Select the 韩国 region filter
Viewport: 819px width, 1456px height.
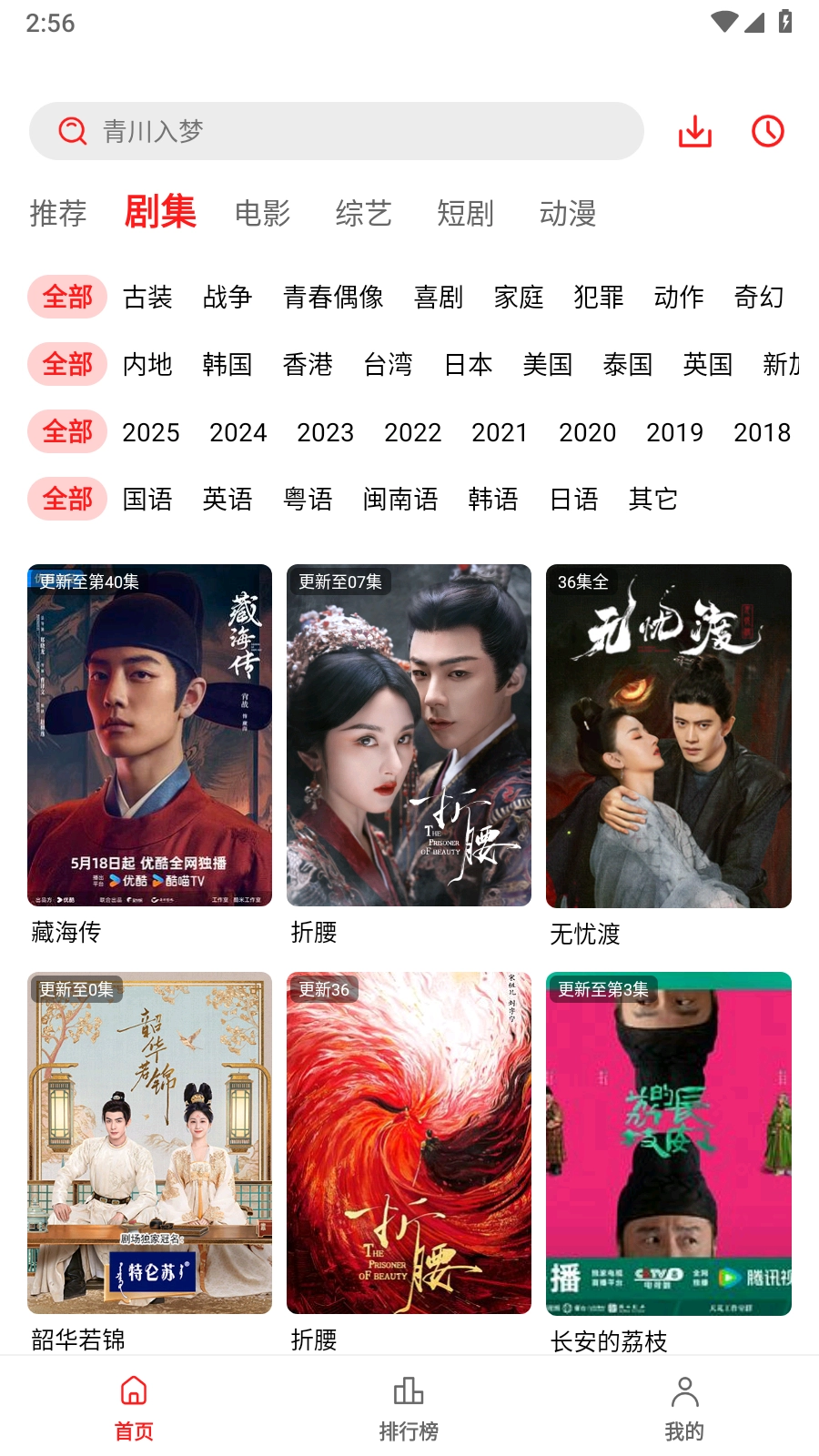tap(227, 364)
